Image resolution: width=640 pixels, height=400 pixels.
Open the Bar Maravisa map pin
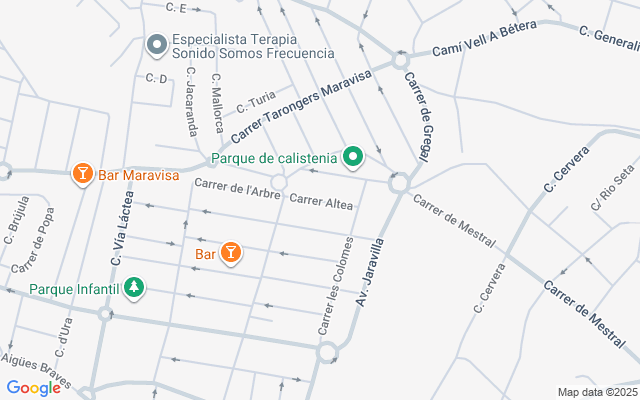[x=83, y=174]
